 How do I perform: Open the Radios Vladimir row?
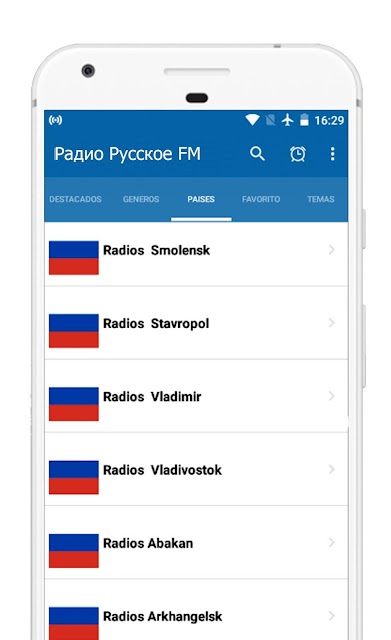pos(196,396)
